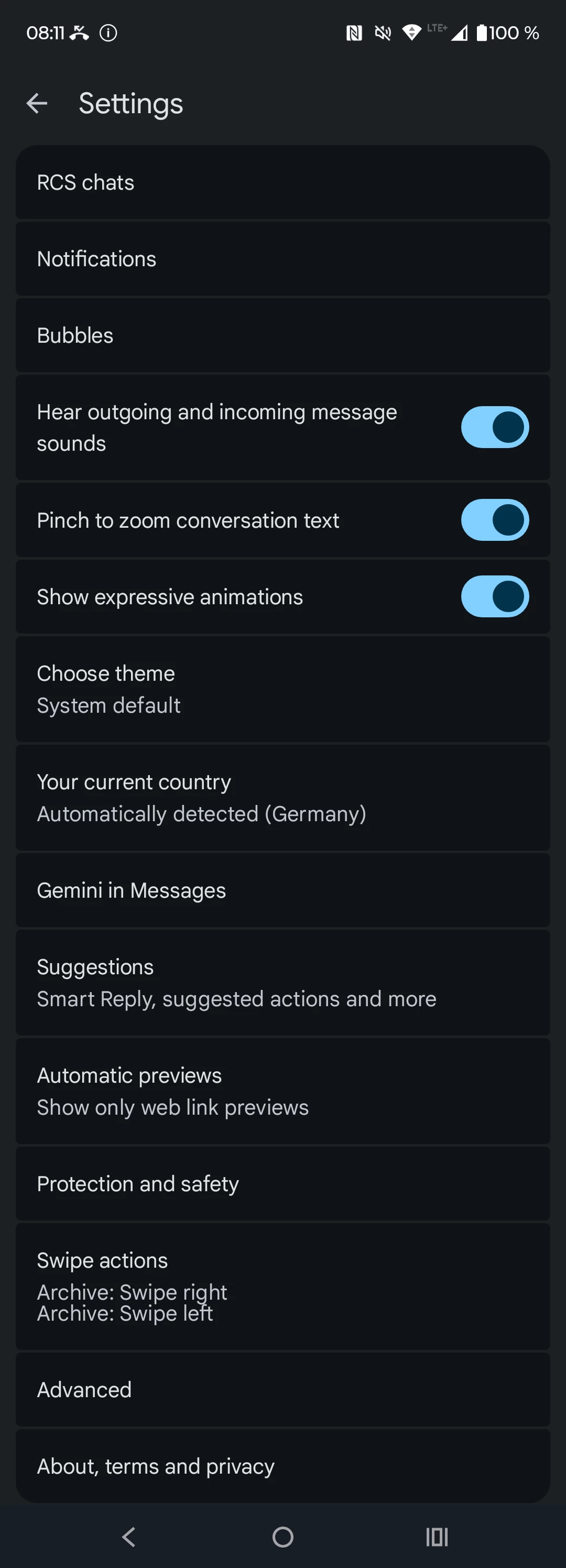
Task: Open Gemini in Messages
Action: (x=282, y=890)
